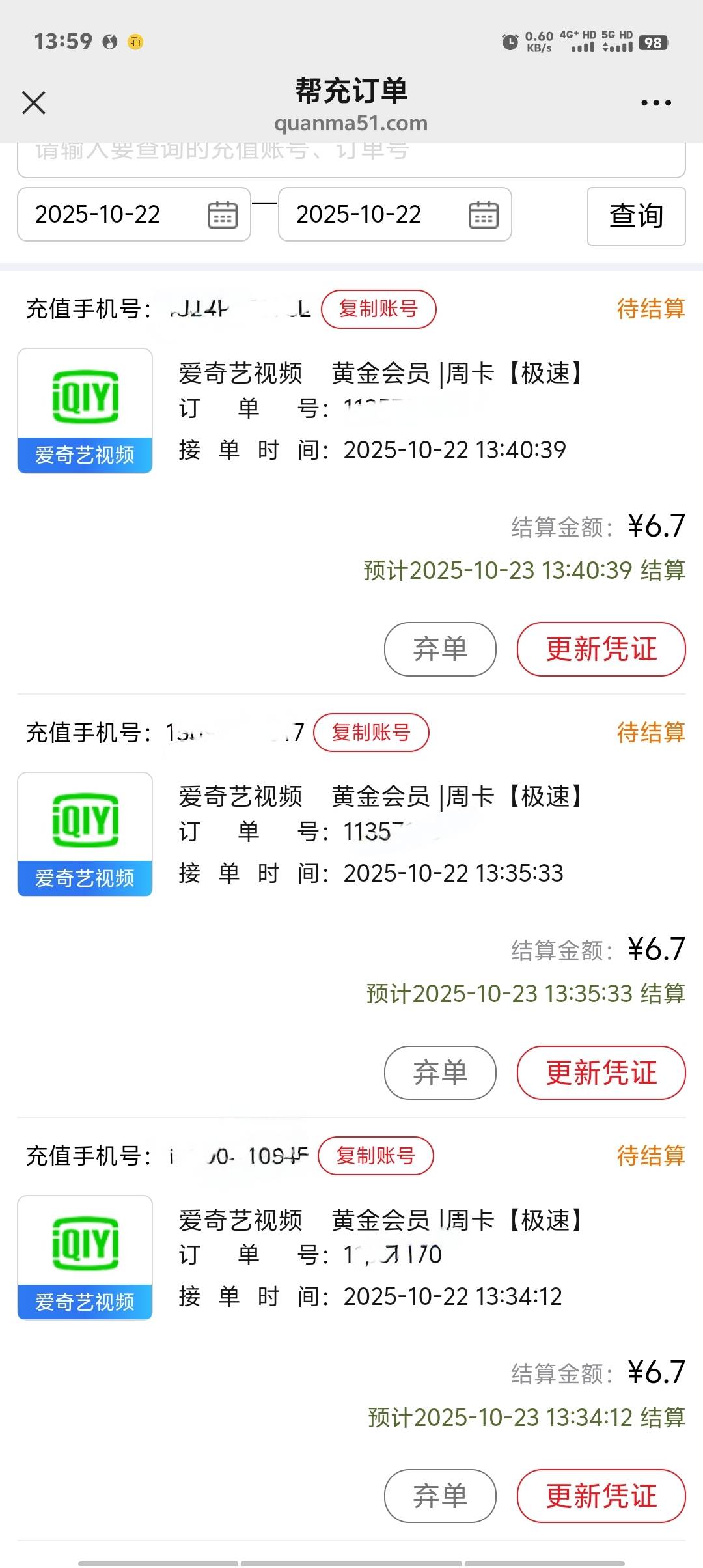Close the 帮充订单 page
This screenshot has height=1568, width=703.
34,103
